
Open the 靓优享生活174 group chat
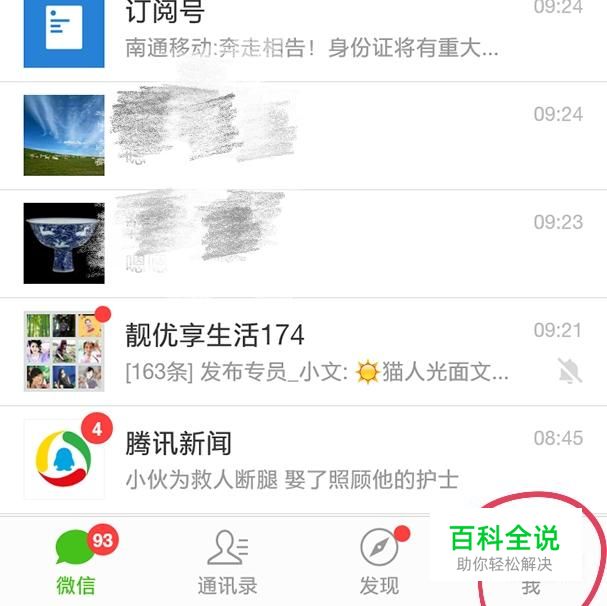click(300, 351)
